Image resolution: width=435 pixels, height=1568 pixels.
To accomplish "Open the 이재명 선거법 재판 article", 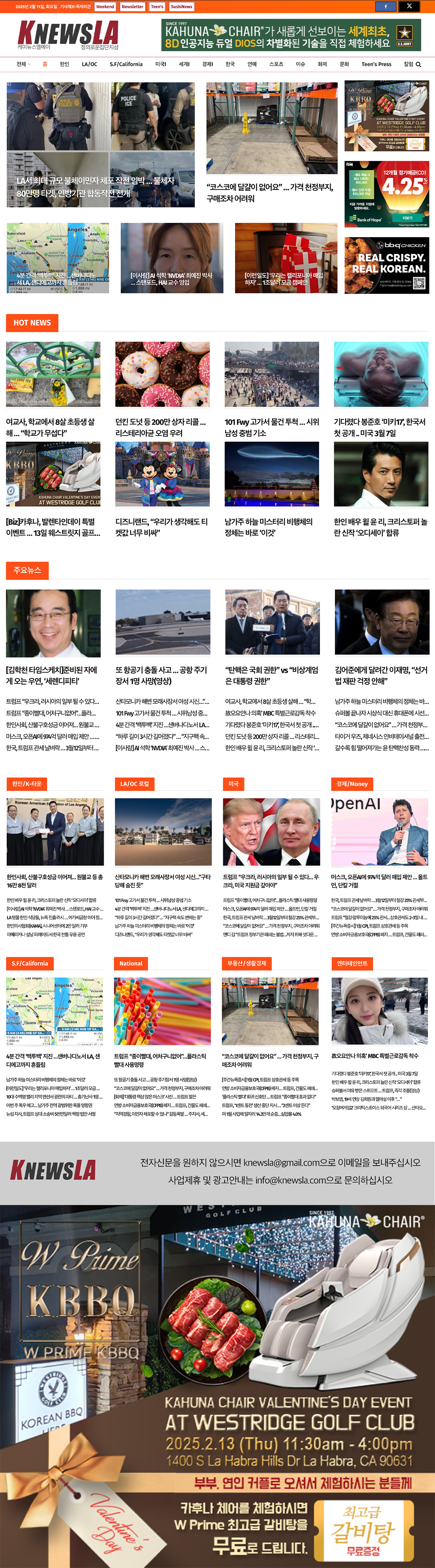I will [381, 675].
